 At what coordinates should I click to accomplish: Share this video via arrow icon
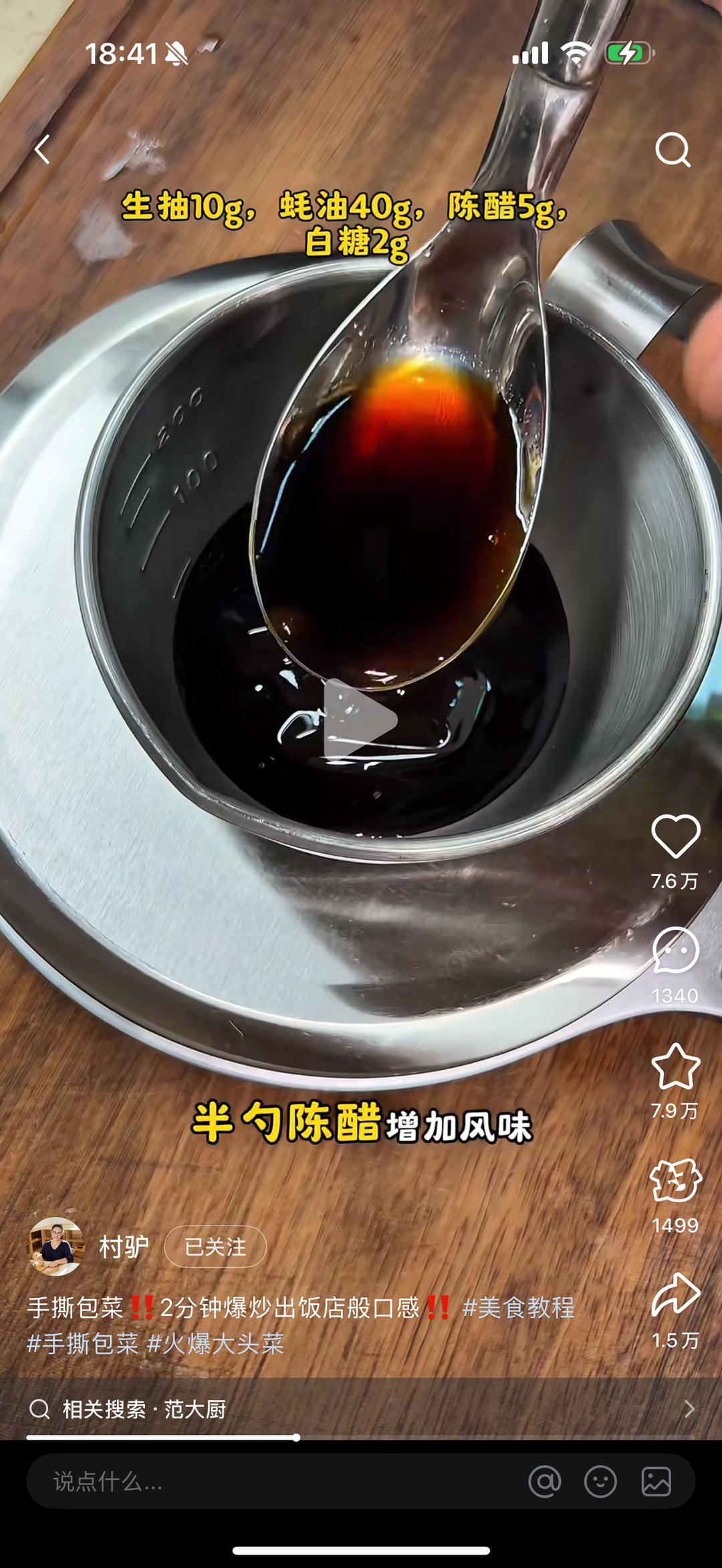click(675, 1295)
